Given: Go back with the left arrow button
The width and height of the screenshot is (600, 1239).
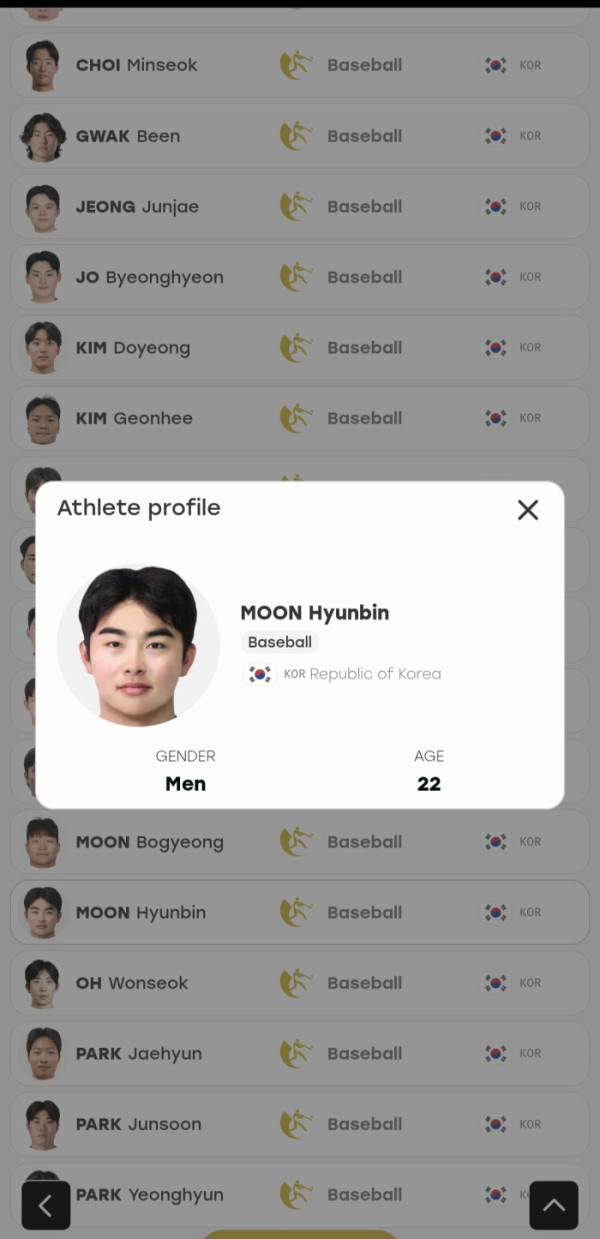Looking at the screenshot, I should (x=46, y=1205).
